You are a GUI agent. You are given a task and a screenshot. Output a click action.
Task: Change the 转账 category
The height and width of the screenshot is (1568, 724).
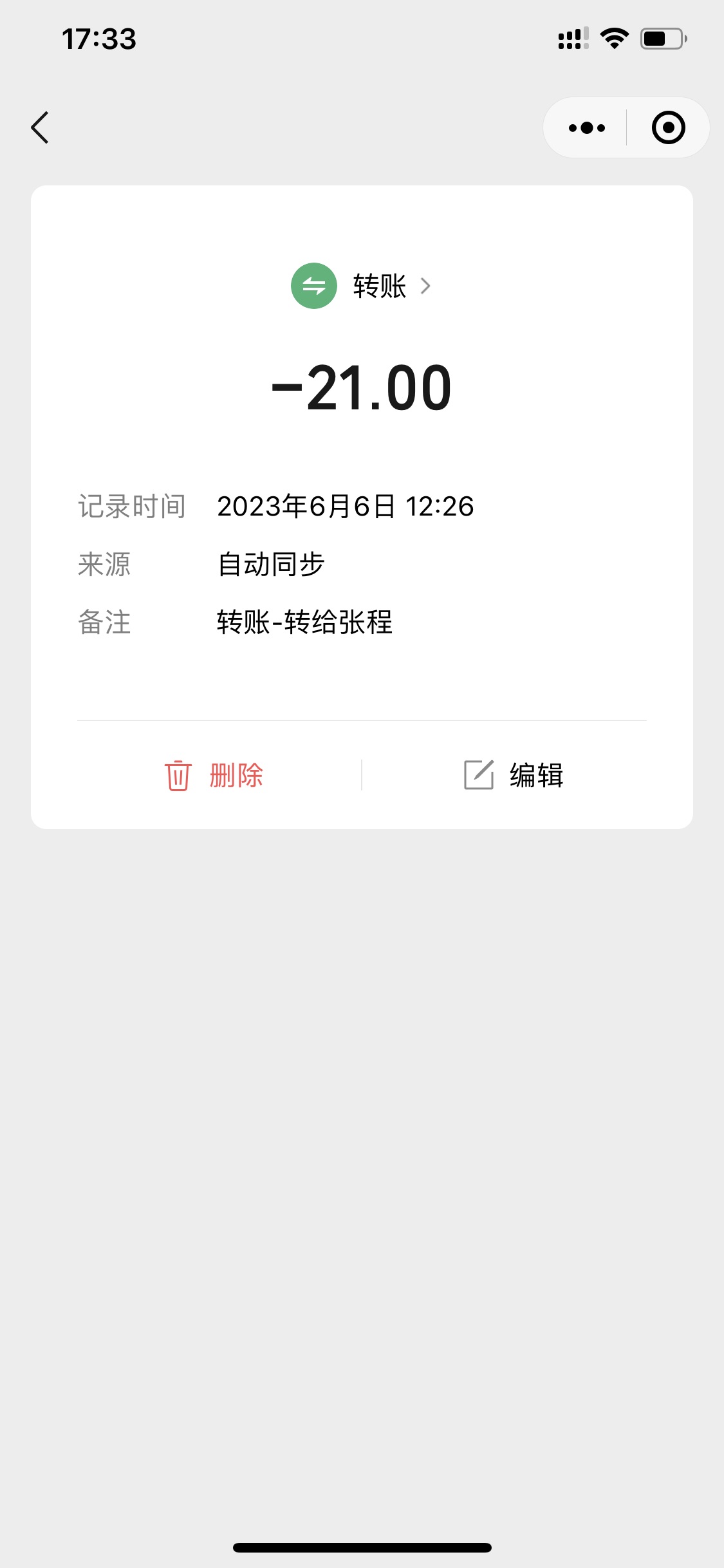pyautogui.click(x=362, y=286)
